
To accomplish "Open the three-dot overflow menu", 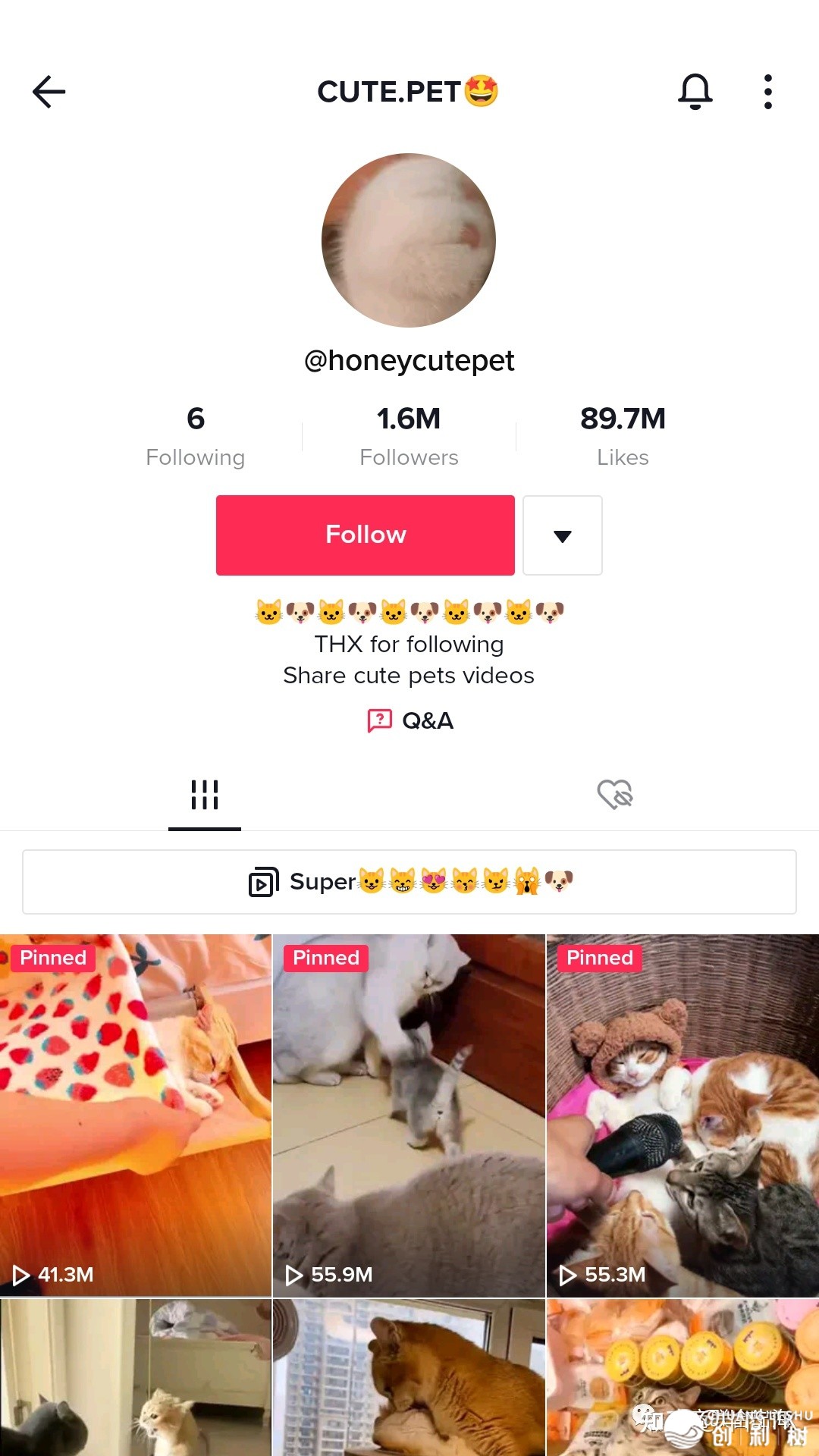I will coord(767,92).
